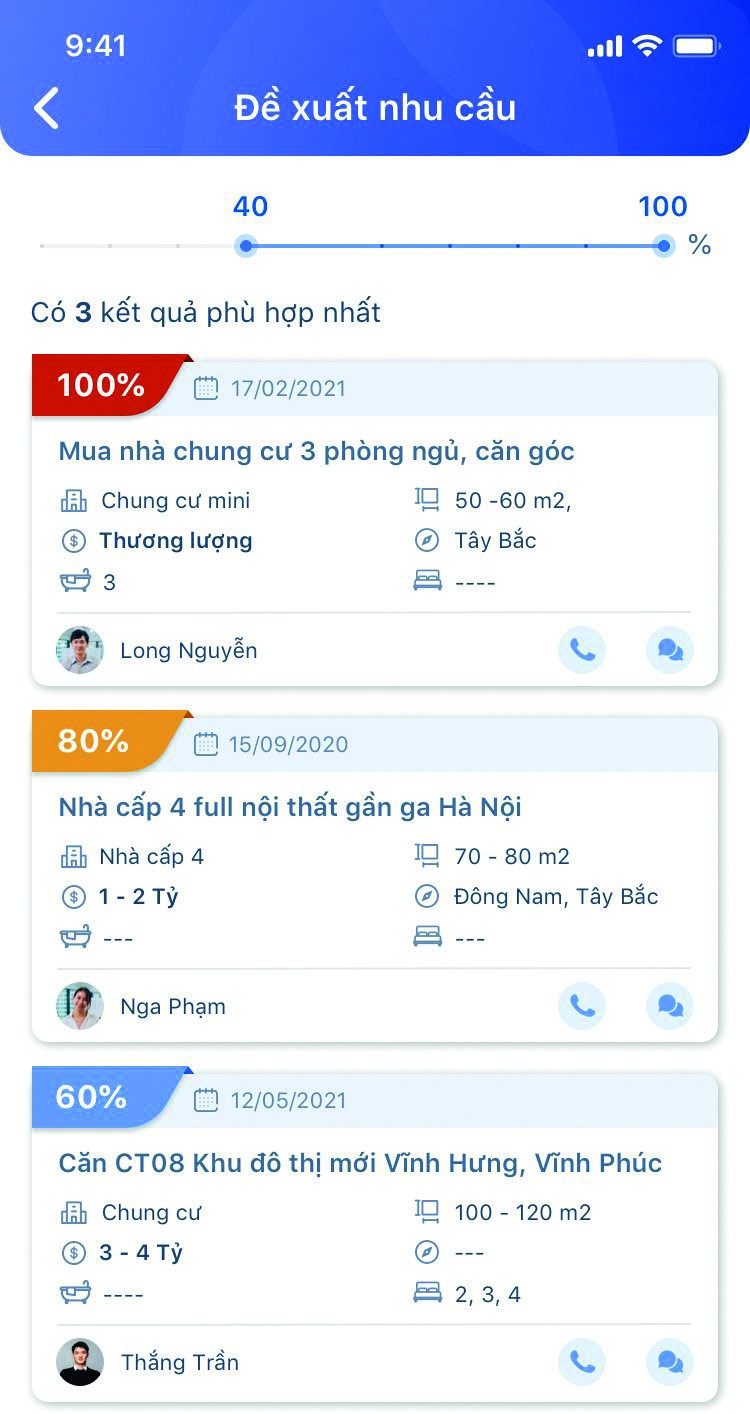The height and width of the screenshot is (1414, 750).
Task: Start a chat with Nga Phạm
Action: pyautogui.click(x=670, y=1006)
